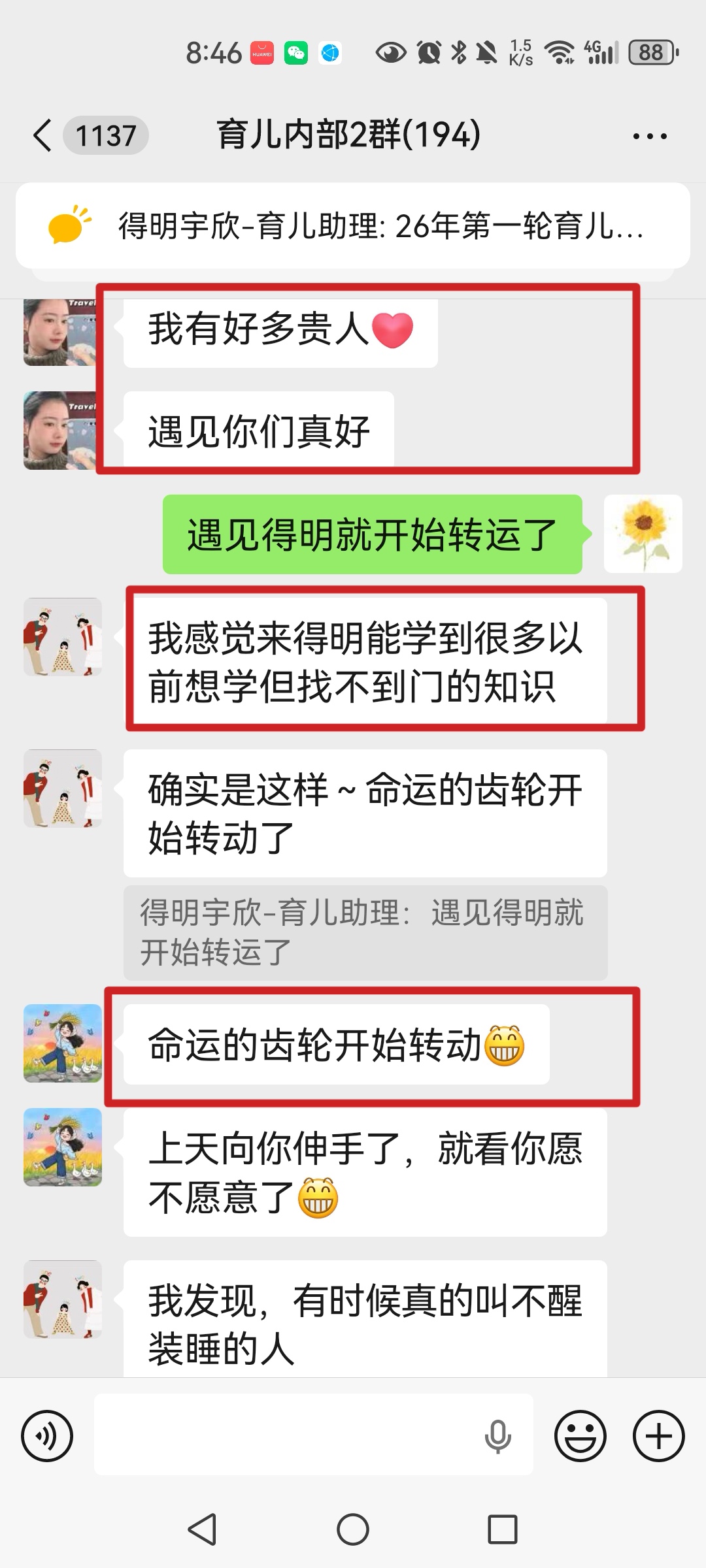Viewport: 706px width, 1568px height.
Task: Open recent apps from navigation bar
Action: [x=502, y=1530]
